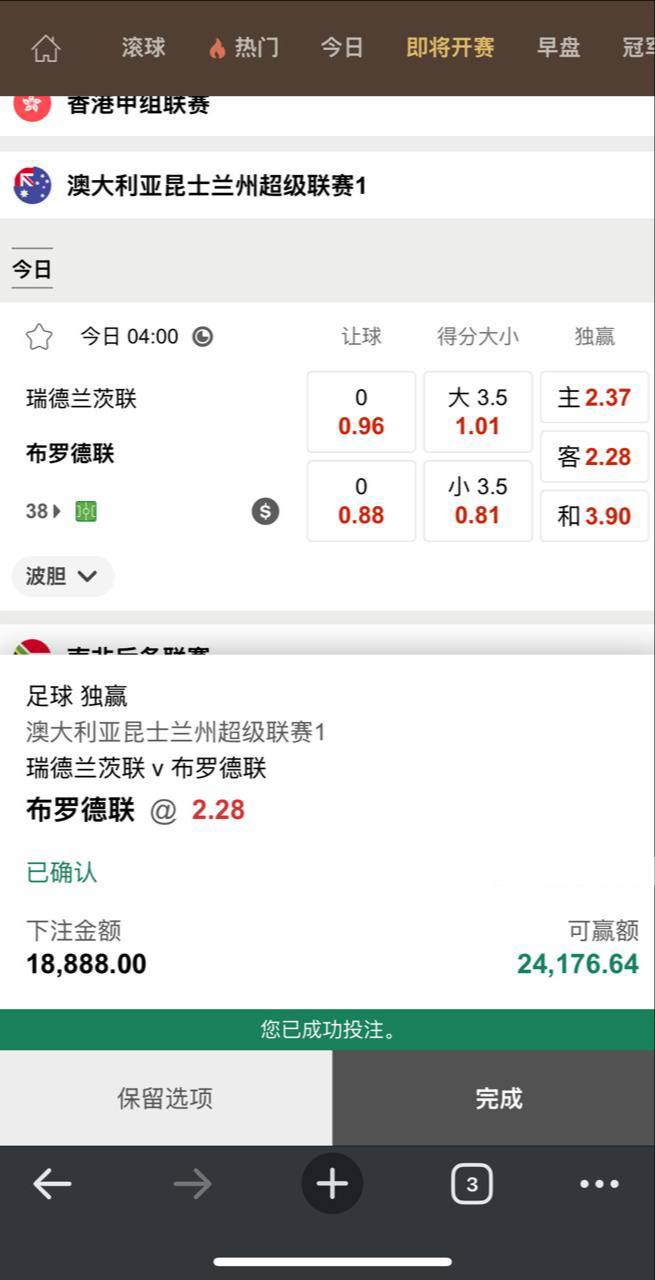The height and width of the screenshot is (1280, 655).
Task: Pick handicap 0 at 0.88 odds
Action: (x=361, y=500)
